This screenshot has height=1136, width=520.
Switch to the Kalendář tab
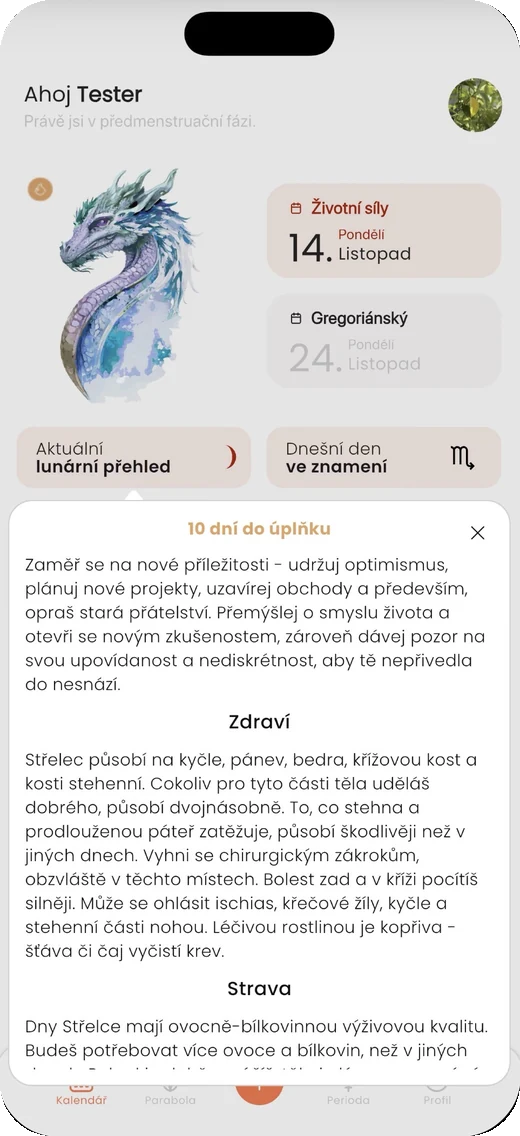point(81,1093)
